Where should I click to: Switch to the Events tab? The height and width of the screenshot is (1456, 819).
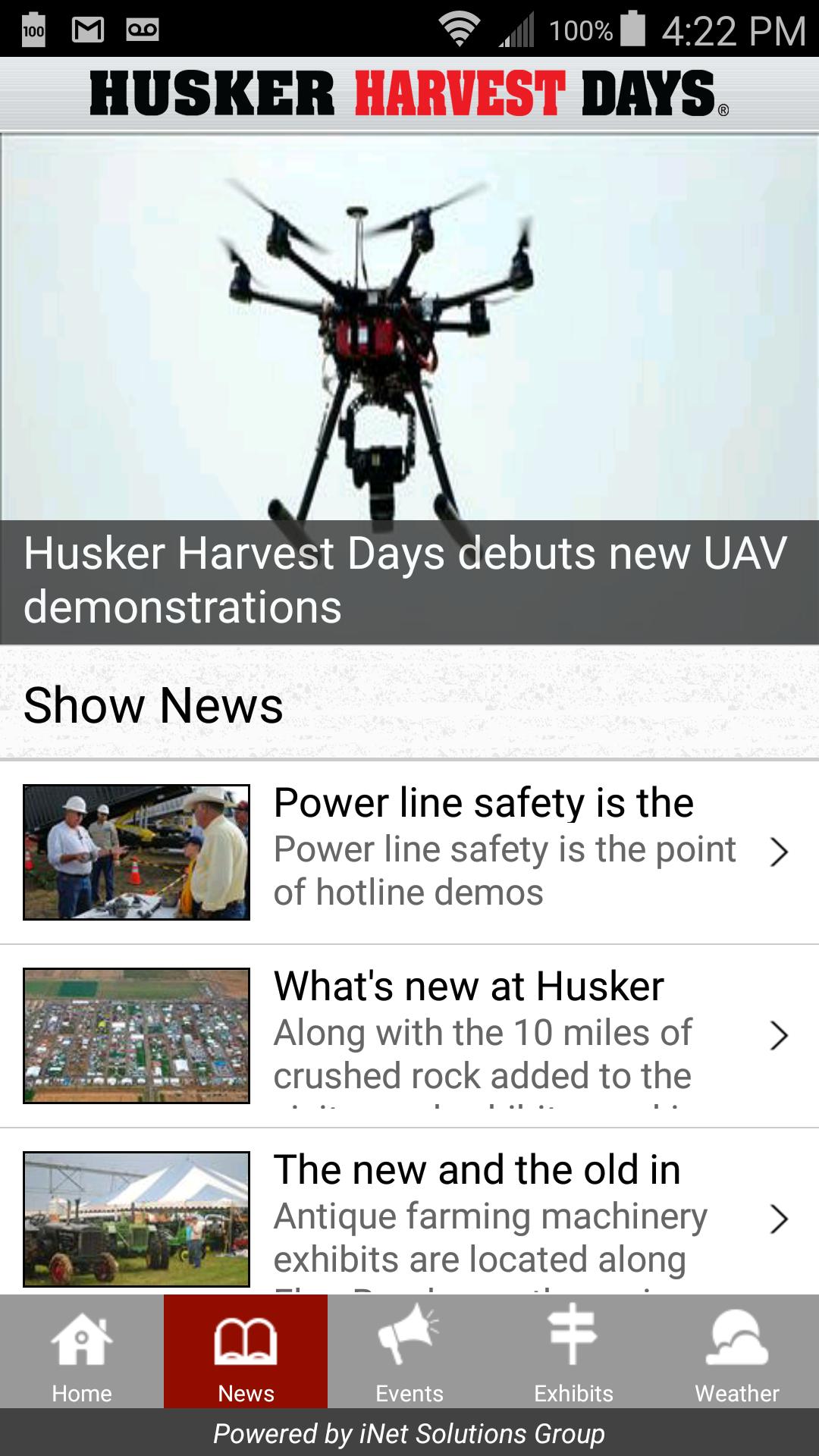(x=409, y=1353)
